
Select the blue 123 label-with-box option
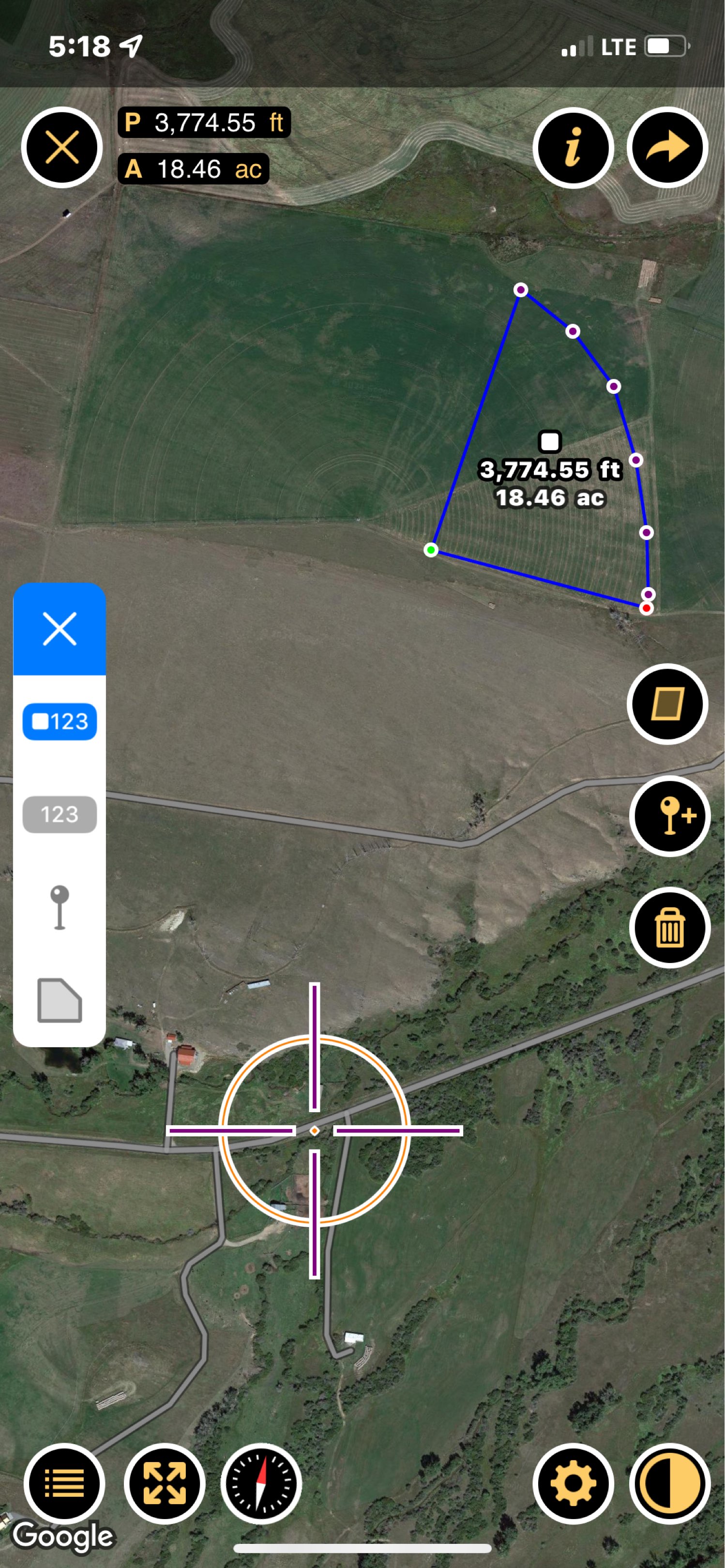click(60, 721)
